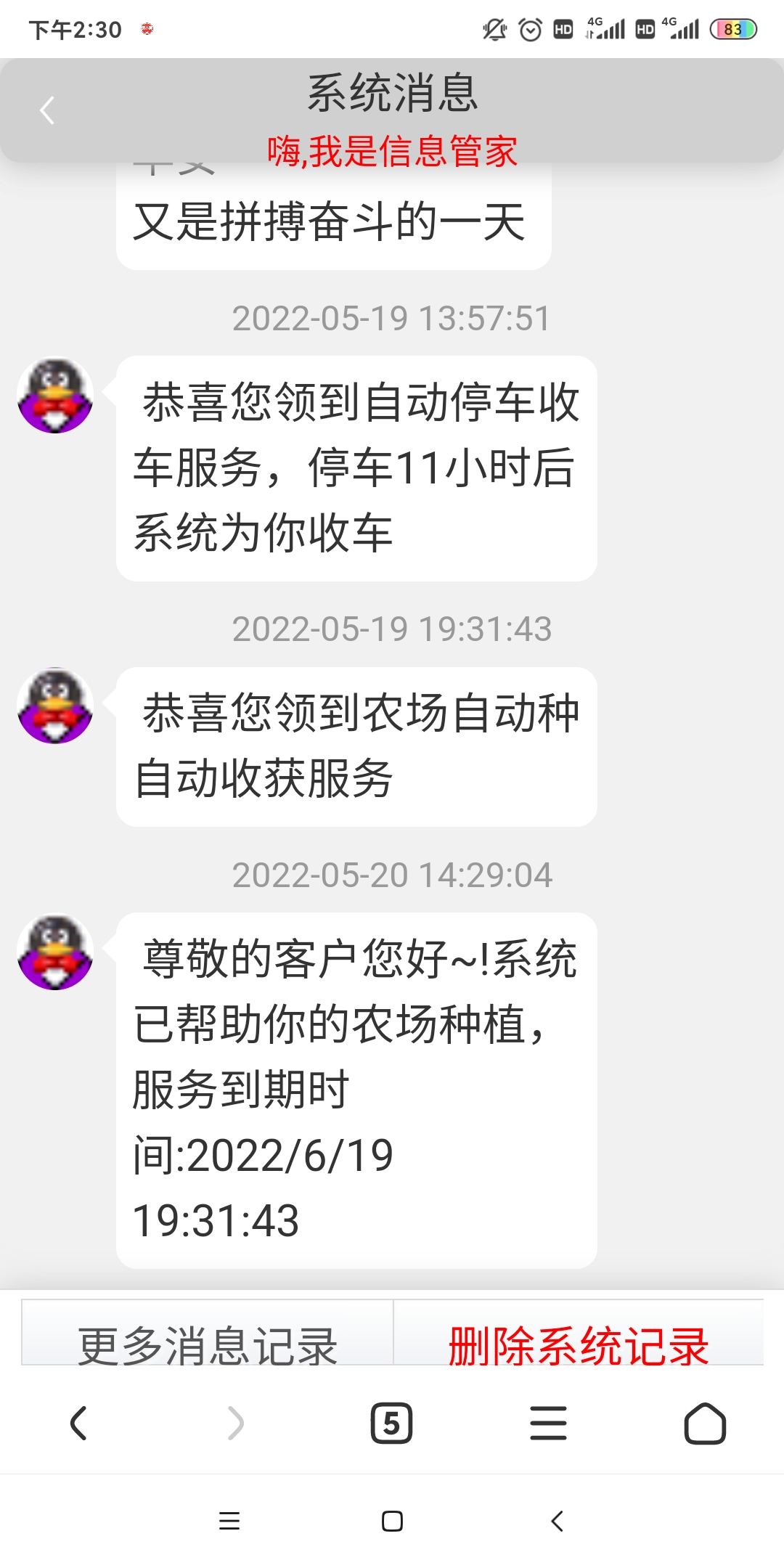Tap the system home button
The image size is (784, 1568).
click(x=392, y=1521)
